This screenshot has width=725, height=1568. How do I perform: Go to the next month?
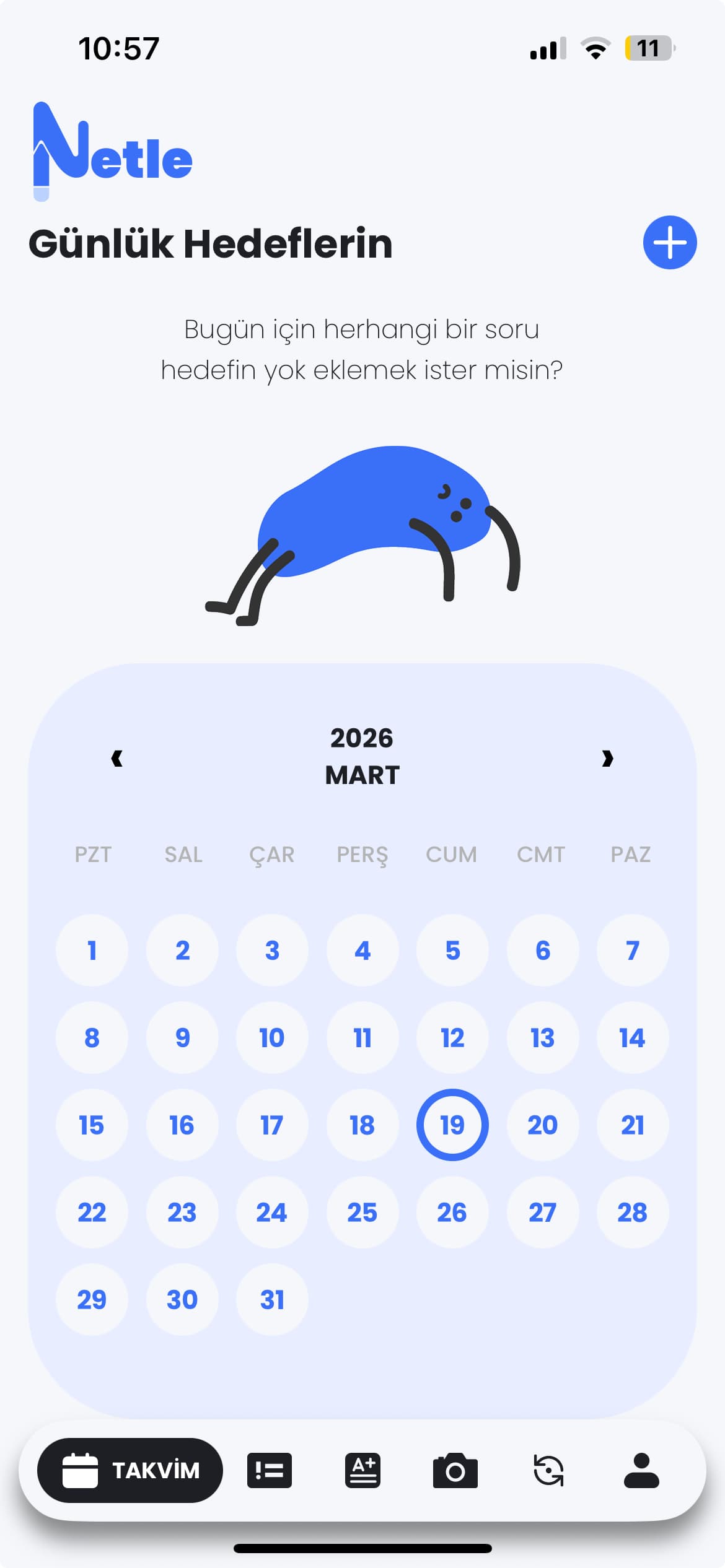pyautogui.click(x=607, y=758)
